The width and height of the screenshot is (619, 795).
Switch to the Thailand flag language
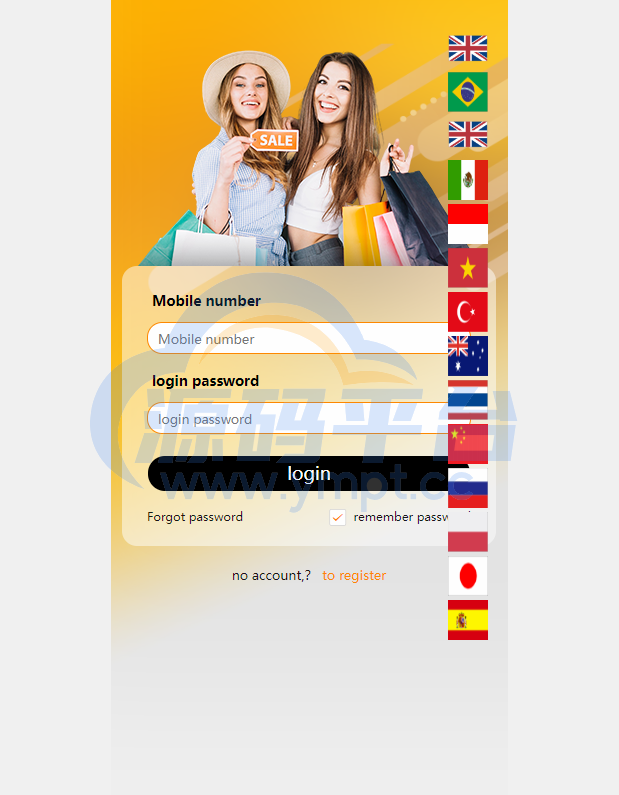click(468, 400)
